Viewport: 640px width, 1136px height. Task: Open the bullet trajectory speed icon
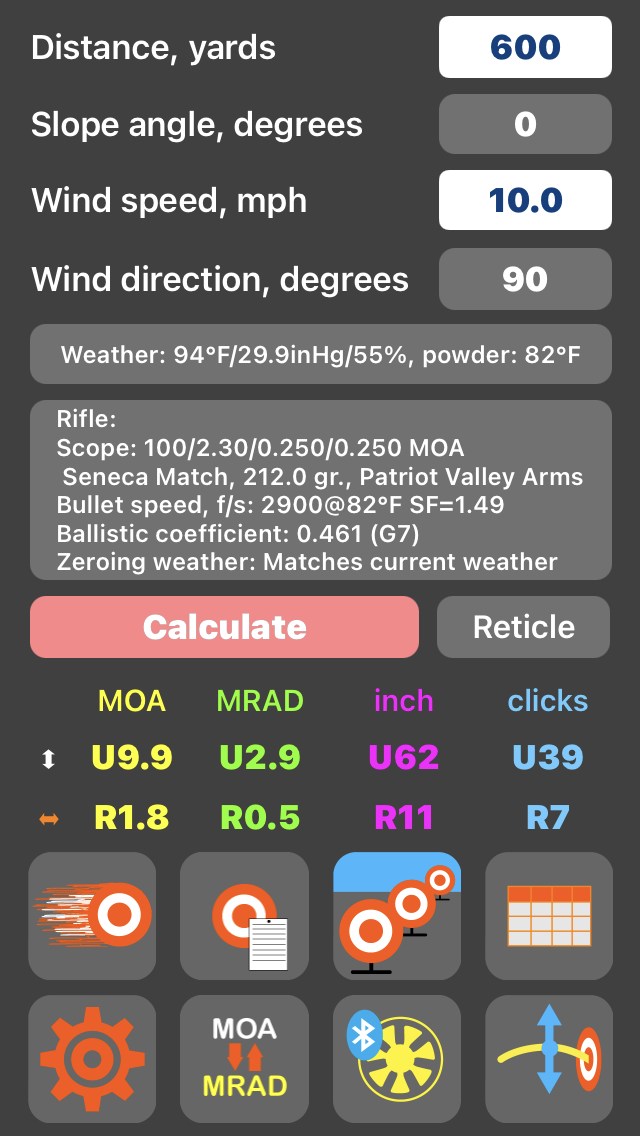(92, 916)
